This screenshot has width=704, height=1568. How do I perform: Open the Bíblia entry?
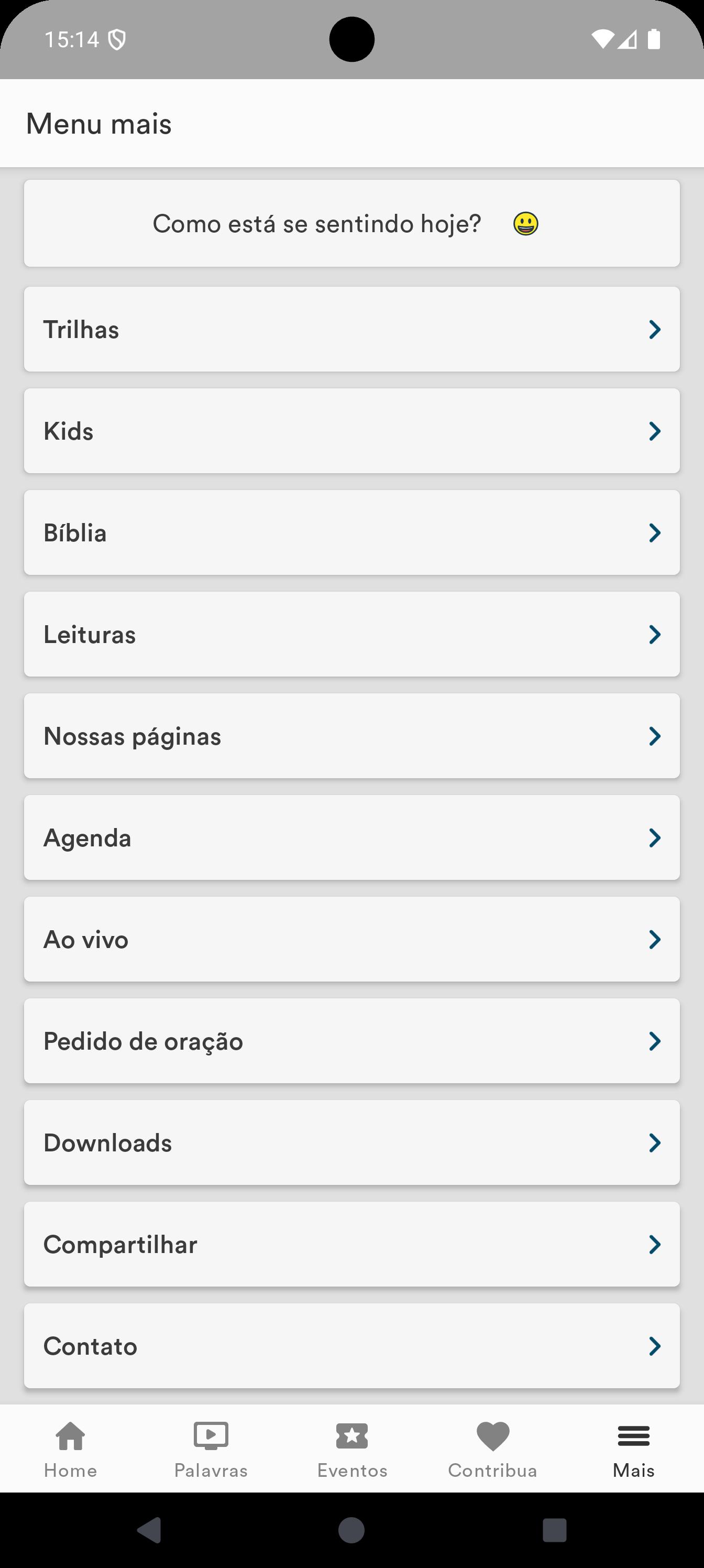click(351, 532)
